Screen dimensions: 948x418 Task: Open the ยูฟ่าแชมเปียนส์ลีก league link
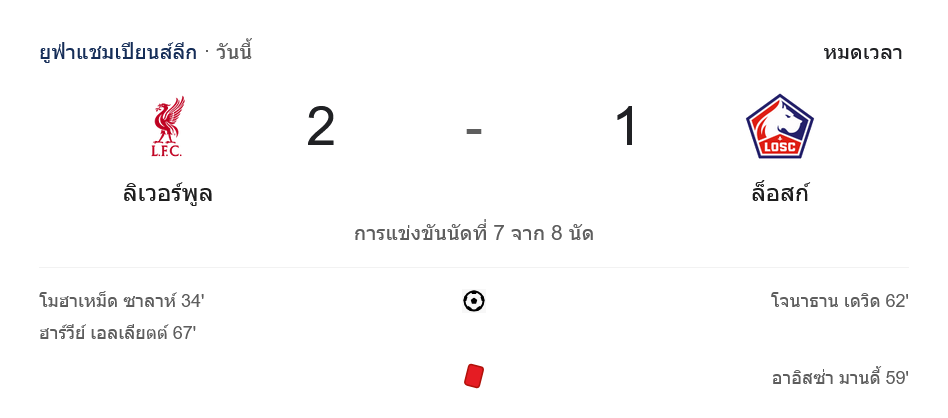tap(118, 52)
